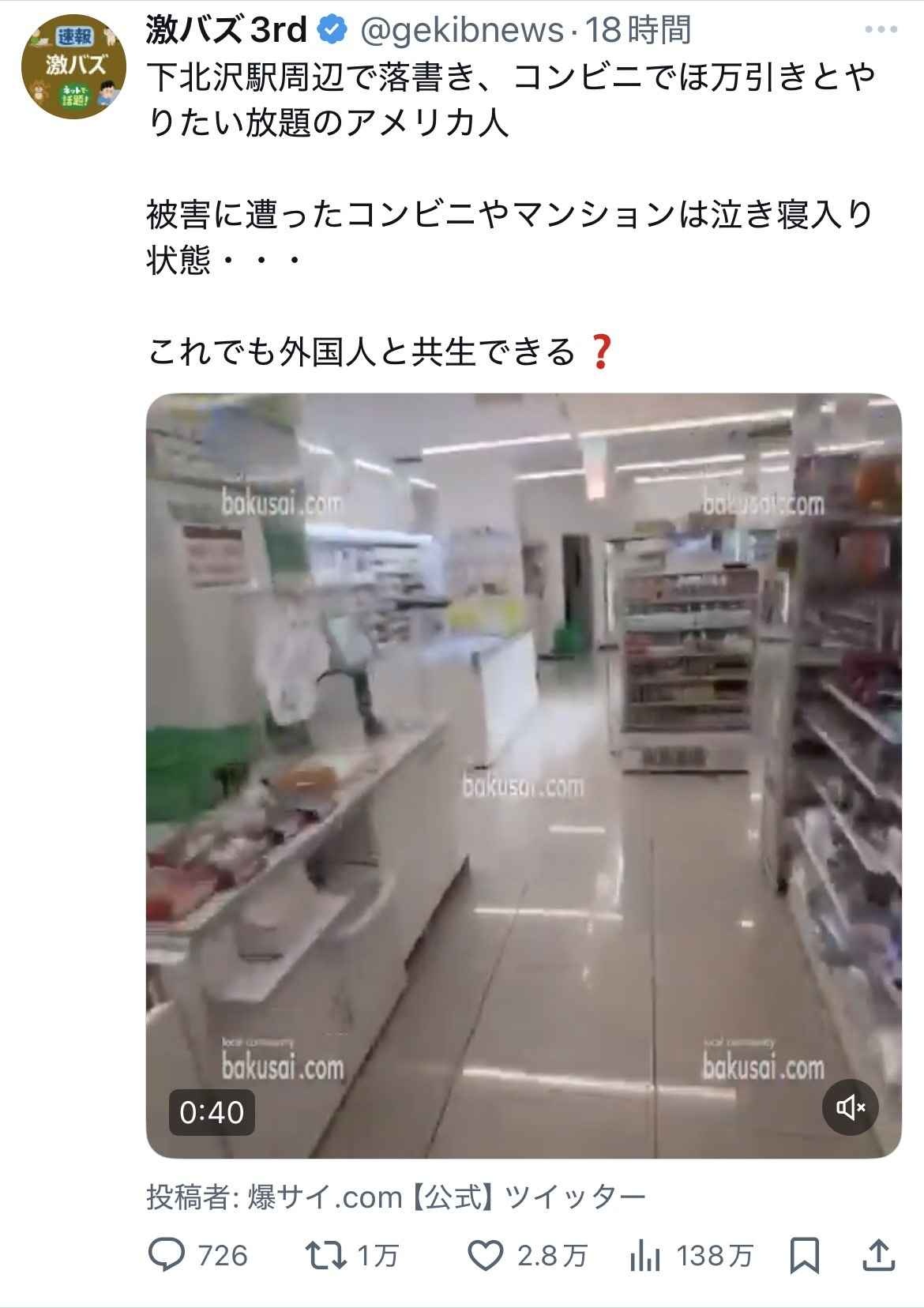Open the 爆サイ.com poster link
924x1308 pixels.
tap(447, 1197)
